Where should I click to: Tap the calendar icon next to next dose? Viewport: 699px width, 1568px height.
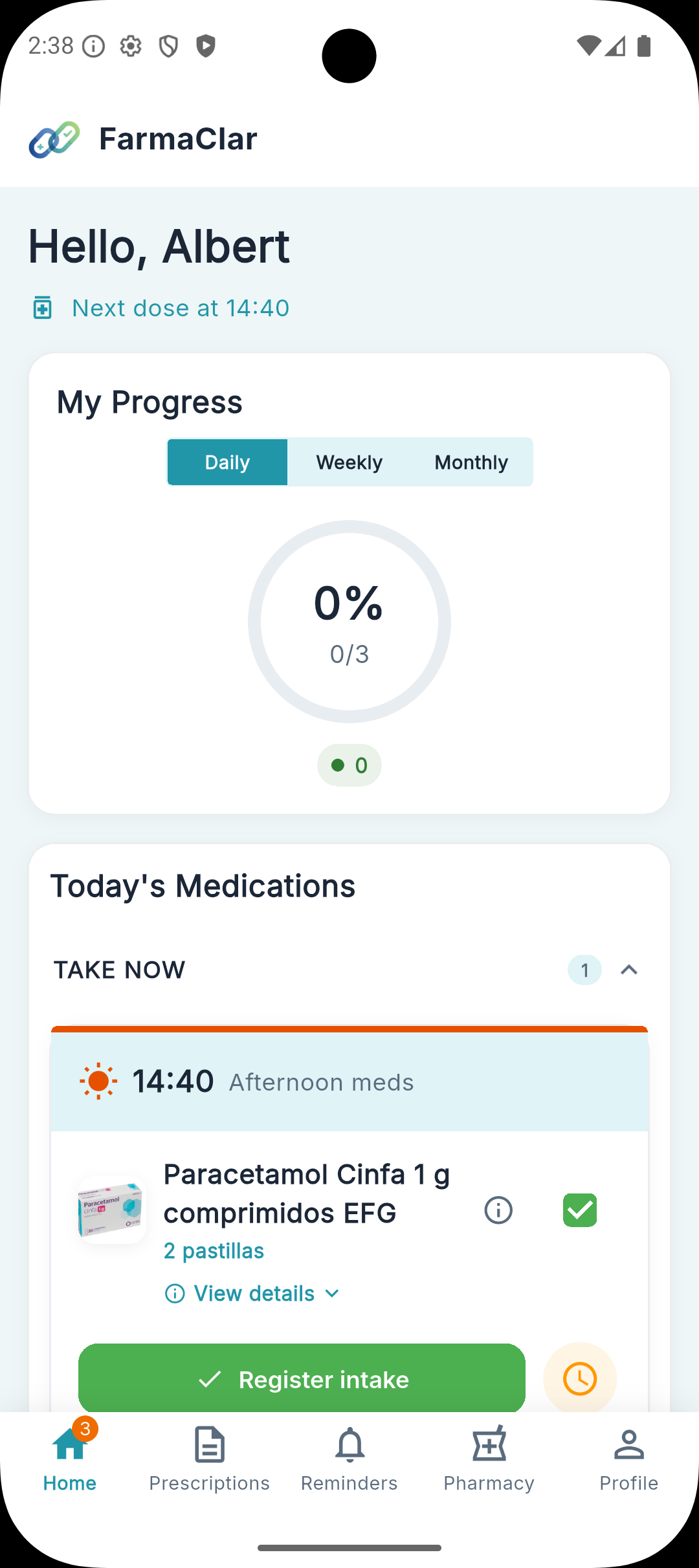pos(43,308)
